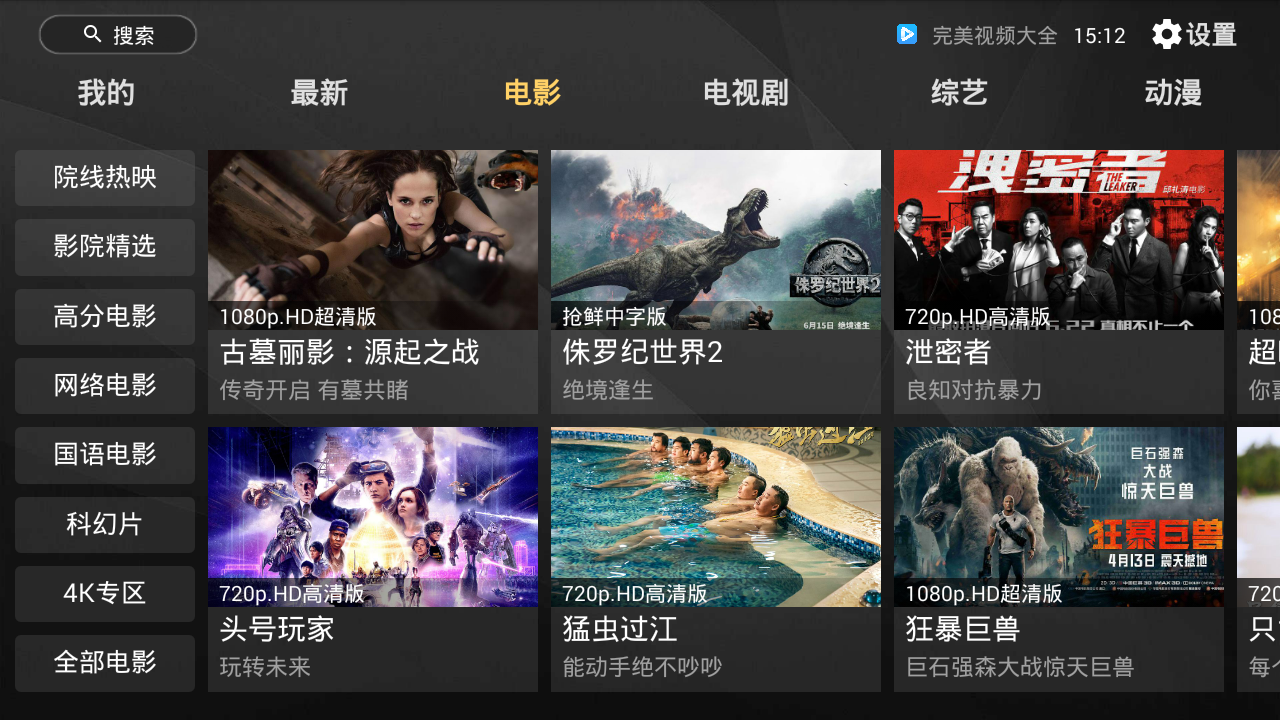The width and height of the screenshot is (1280, 720).
Task: Select the 院线热映 category
Action: tap(105, 178)
